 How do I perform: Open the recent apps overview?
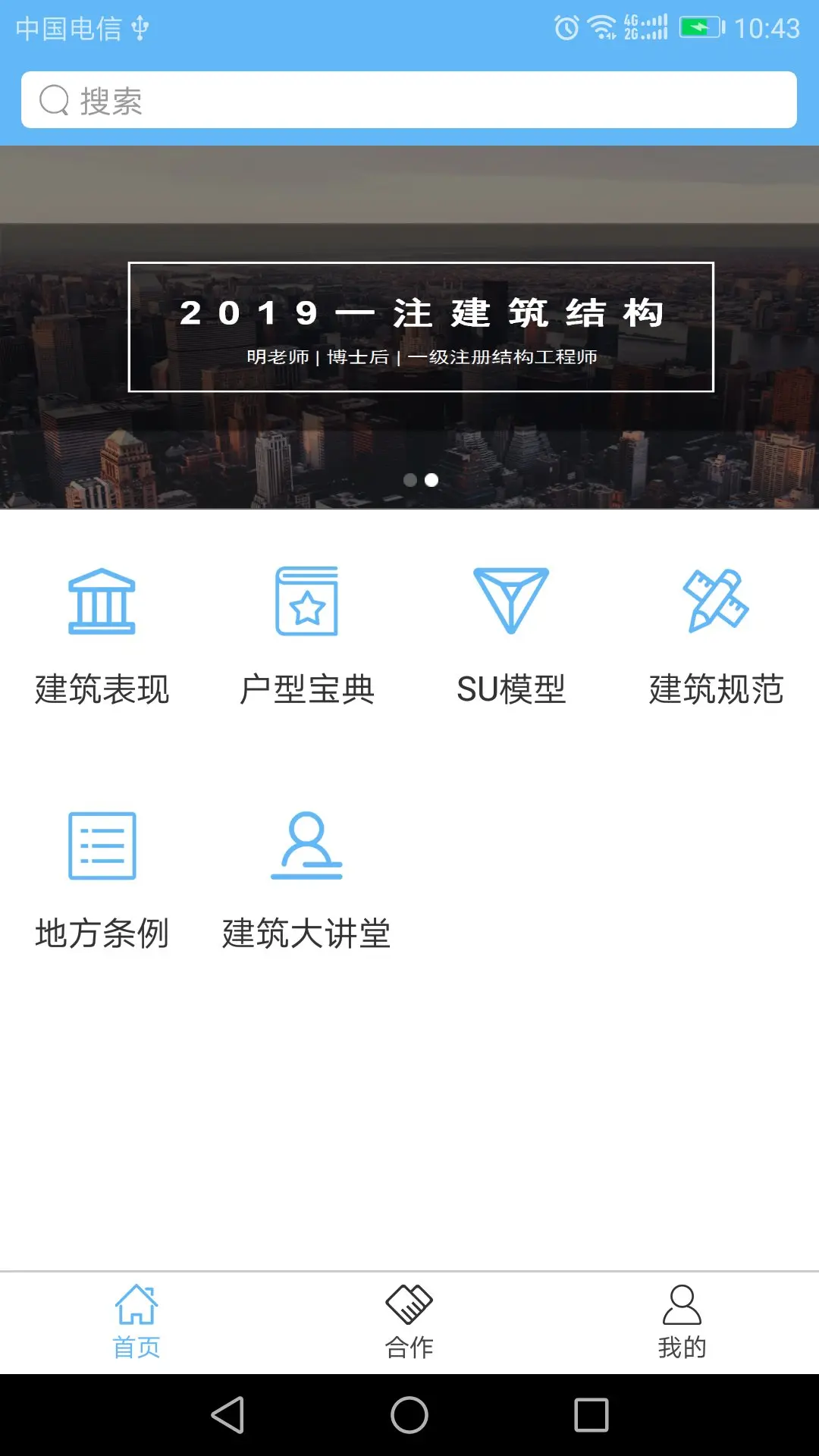coord(591,1415)
